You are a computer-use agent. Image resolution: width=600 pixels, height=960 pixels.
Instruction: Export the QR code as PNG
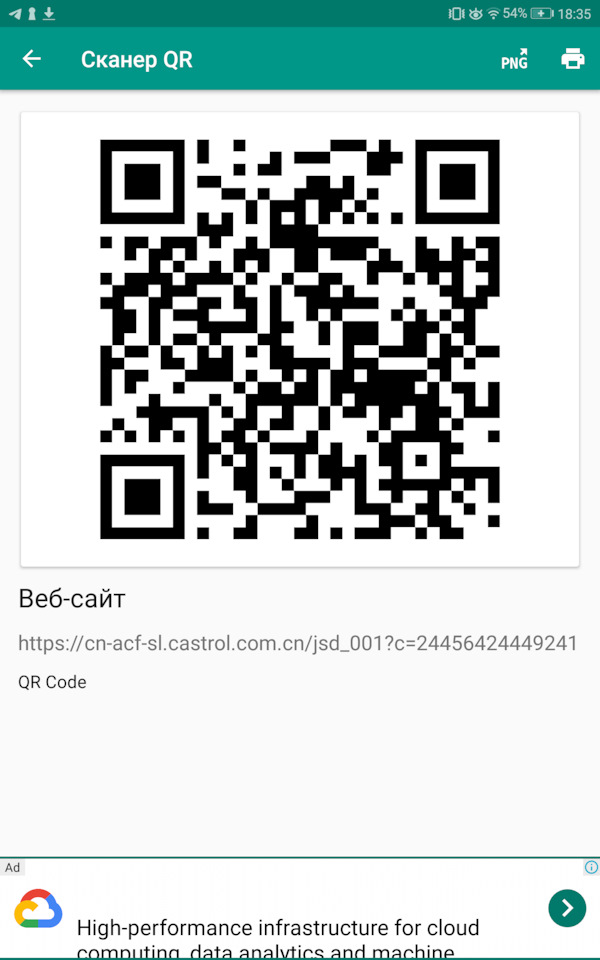514,59
